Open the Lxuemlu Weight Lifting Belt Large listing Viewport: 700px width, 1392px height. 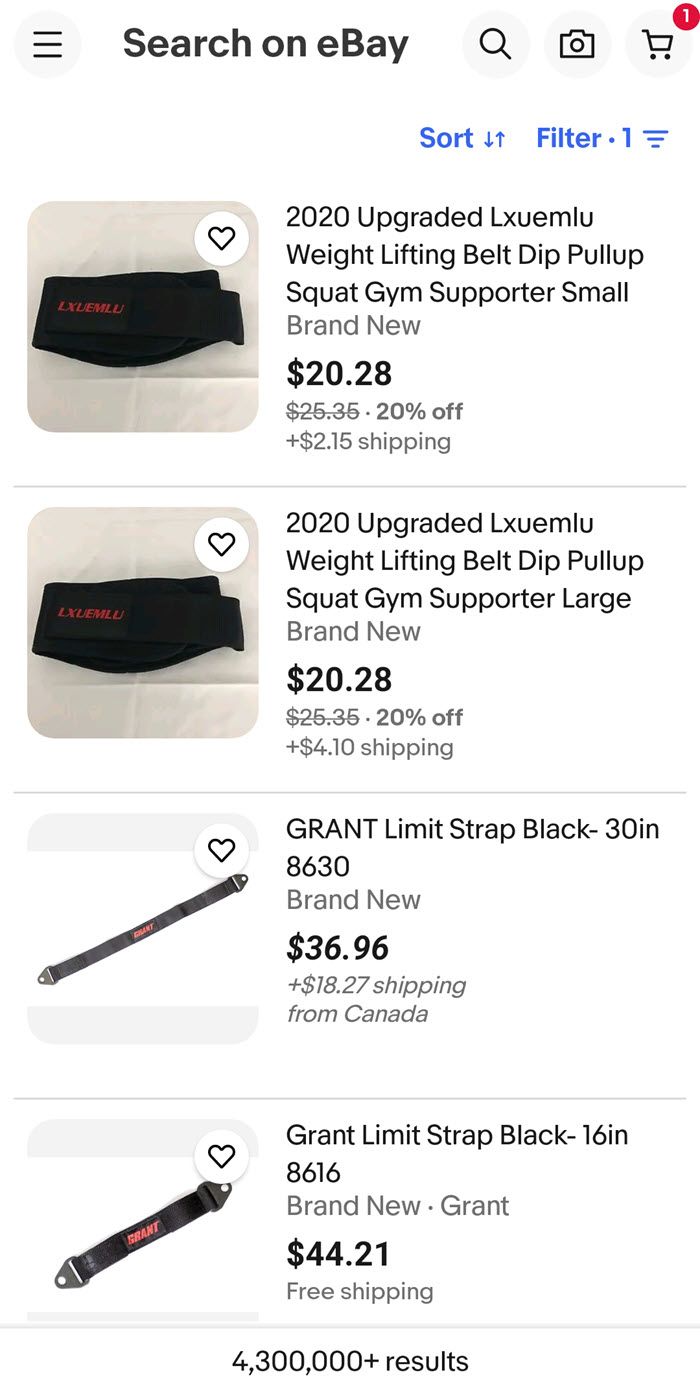[x=464, y=561]
